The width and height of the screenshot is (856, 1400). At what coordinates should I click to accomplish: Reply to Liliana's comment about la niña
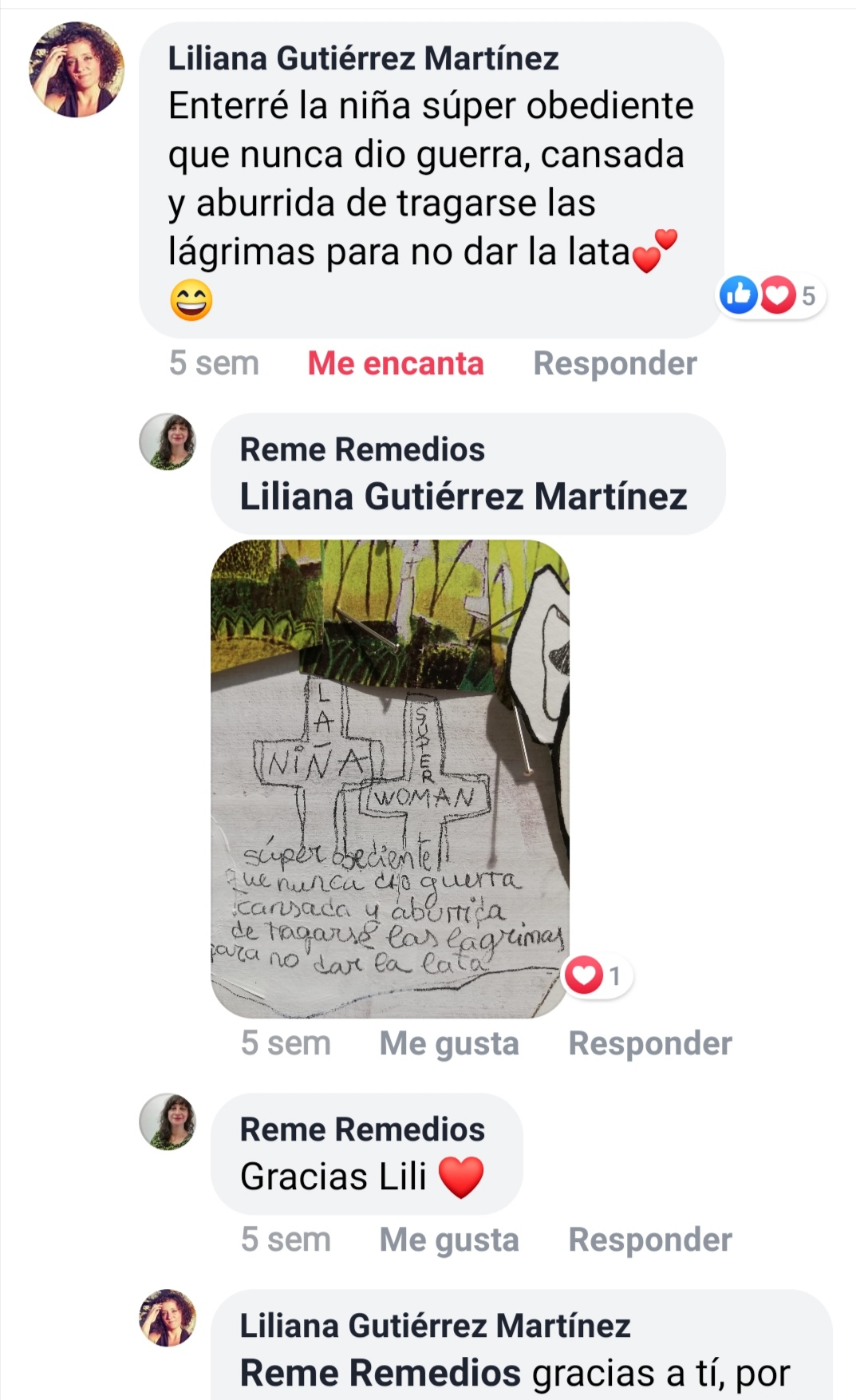[x=614, y=363]
